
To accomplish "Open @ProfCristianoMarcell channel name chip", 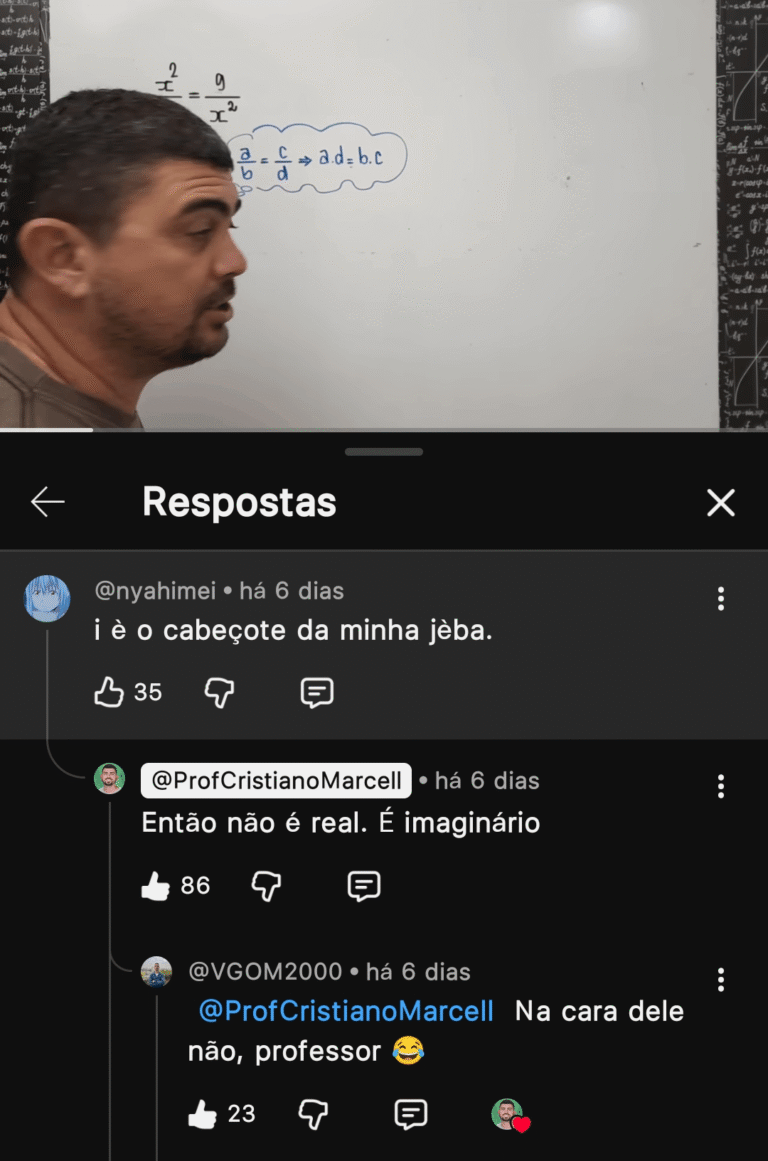I will coord(276,781).
